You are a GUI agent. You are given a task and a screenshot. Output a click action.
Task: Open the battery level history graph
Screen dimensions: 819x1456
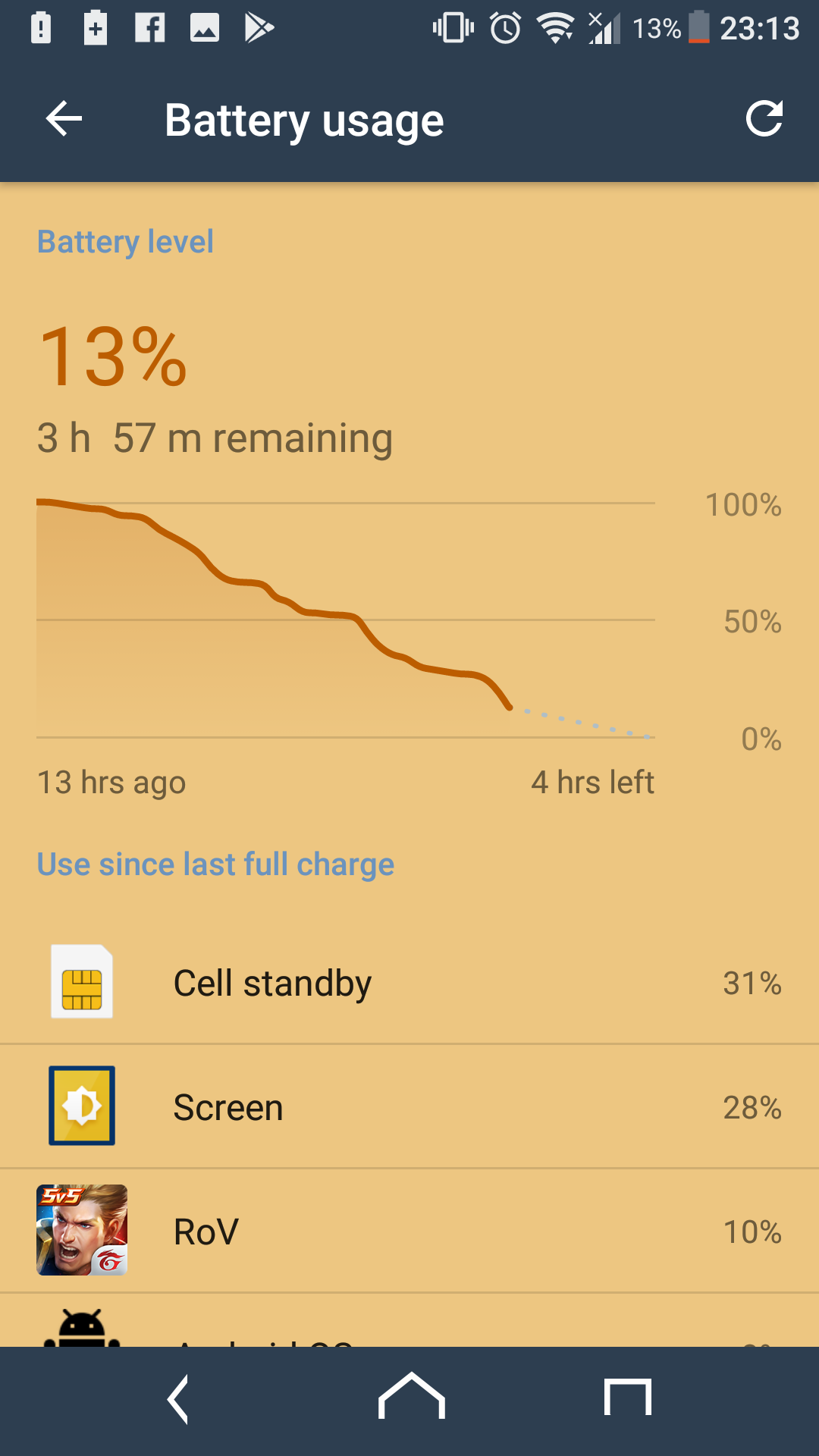346,618
